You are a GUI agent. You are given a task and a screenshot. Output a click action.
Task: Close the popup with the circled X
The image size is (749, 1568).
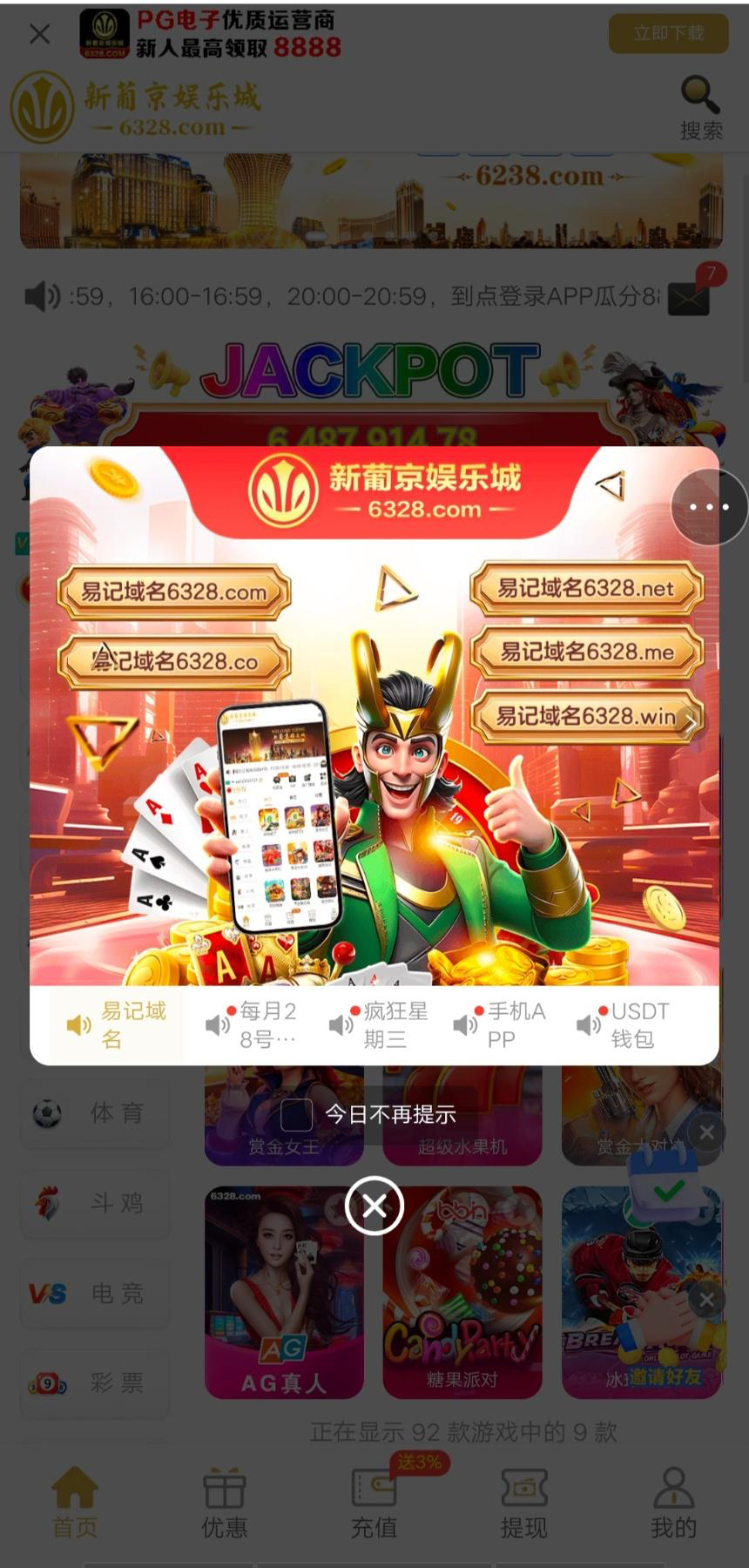374,1206
